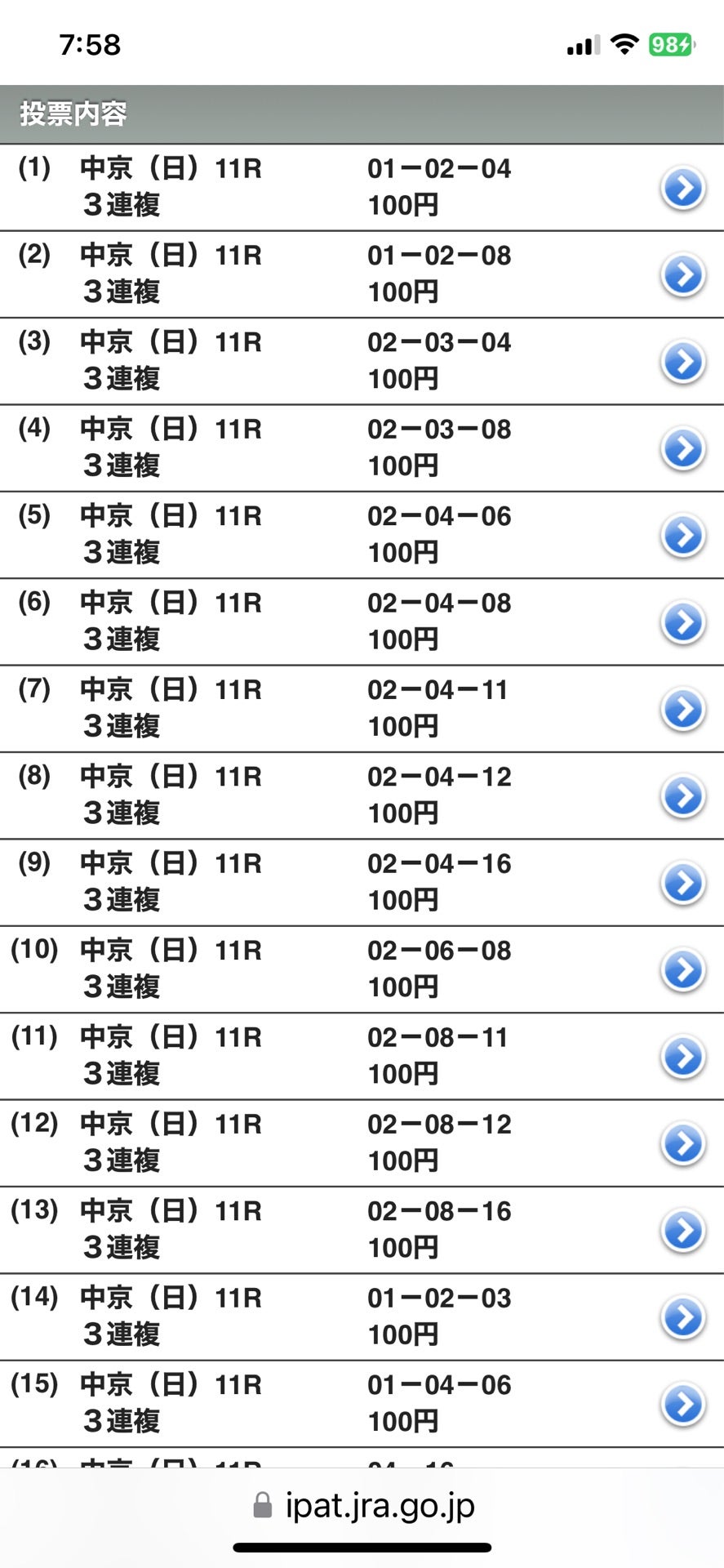Open bet 1 with combination 01-02-04
This screenshot has width=724, height=1568.
pos(682,189)
